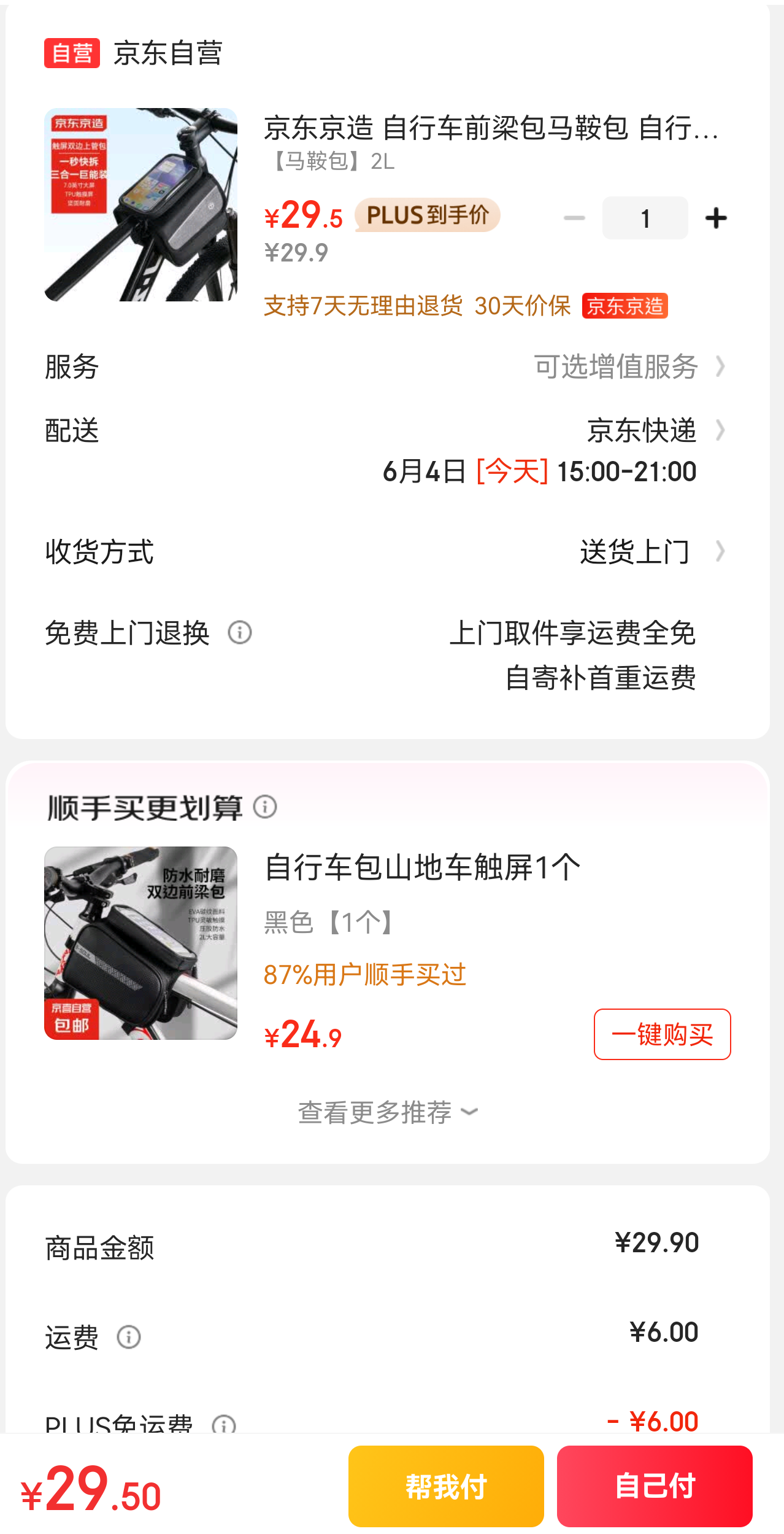Pay with 自己付

click(655, 1486)
